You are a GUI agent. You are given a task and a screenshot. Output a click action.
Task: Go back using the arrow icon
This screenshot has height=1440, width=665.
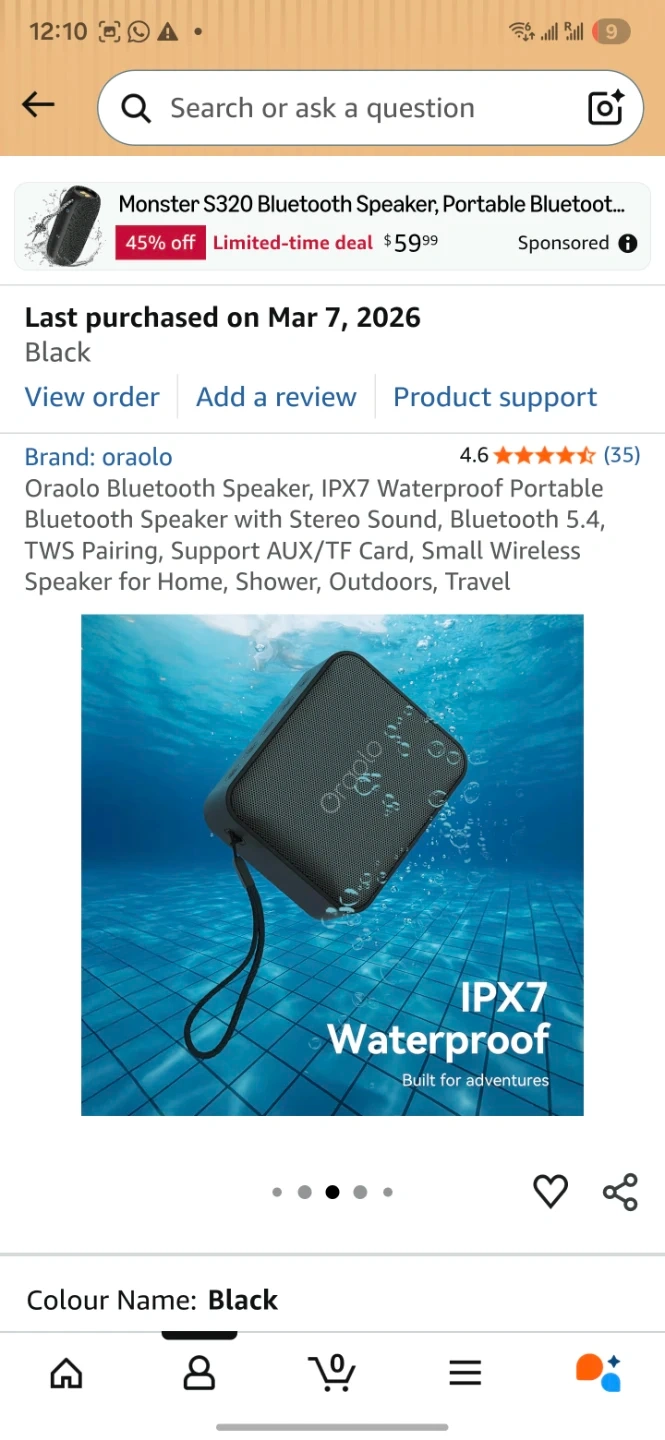click(x=38, y=105)
